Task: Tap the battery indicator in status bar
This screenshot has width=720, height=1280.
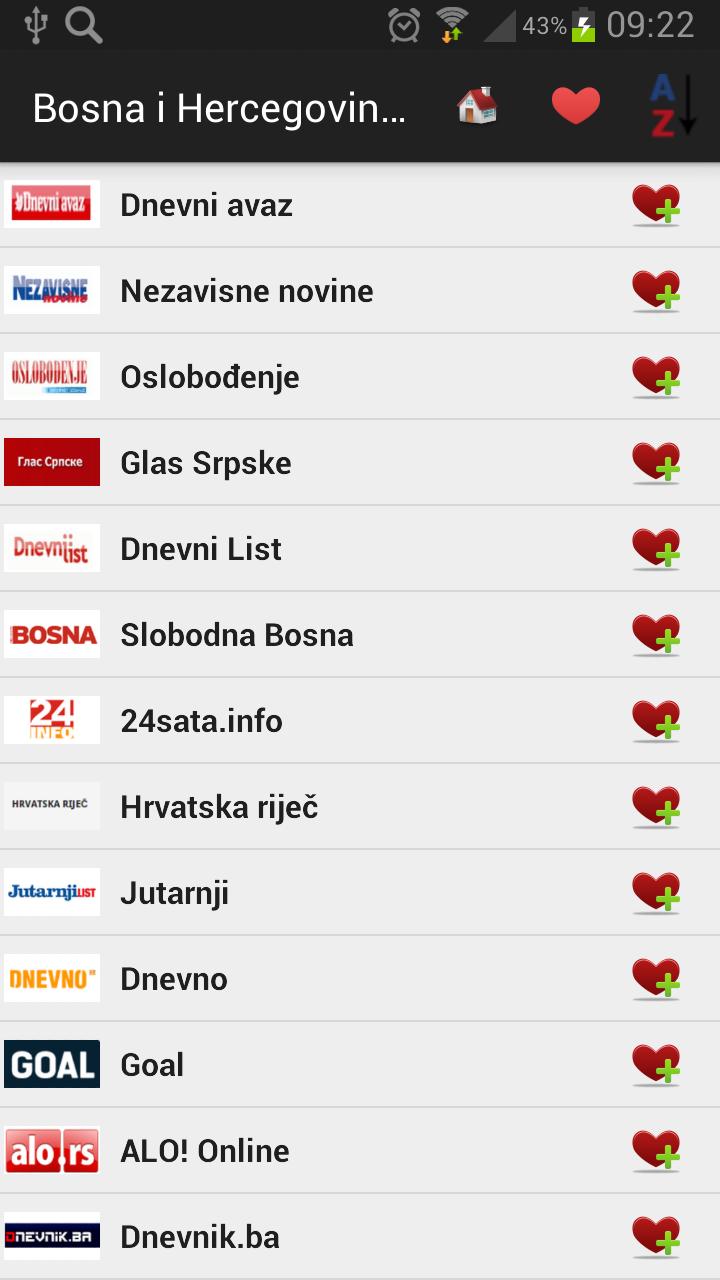Action: tap(582, 27)
